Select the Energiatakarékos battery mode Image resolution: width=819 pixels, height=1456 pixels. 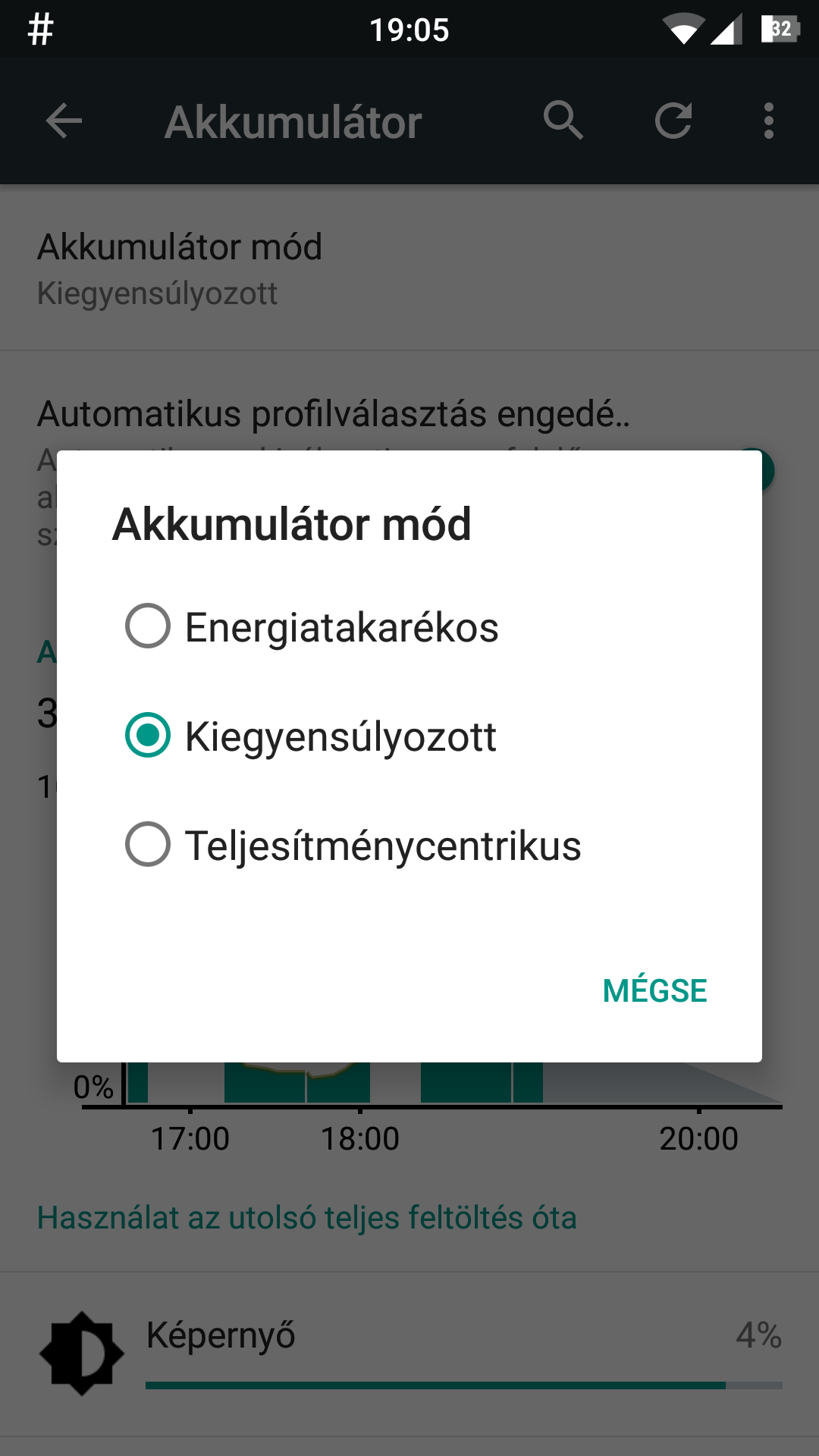409,626
